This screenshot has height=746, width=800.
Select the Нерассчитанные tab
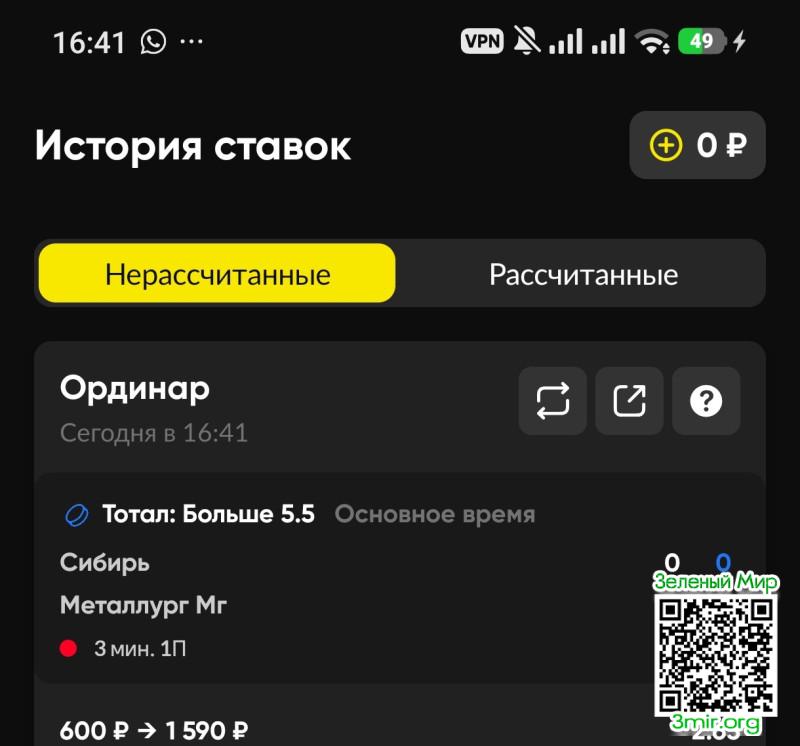(x=217, y=274)
